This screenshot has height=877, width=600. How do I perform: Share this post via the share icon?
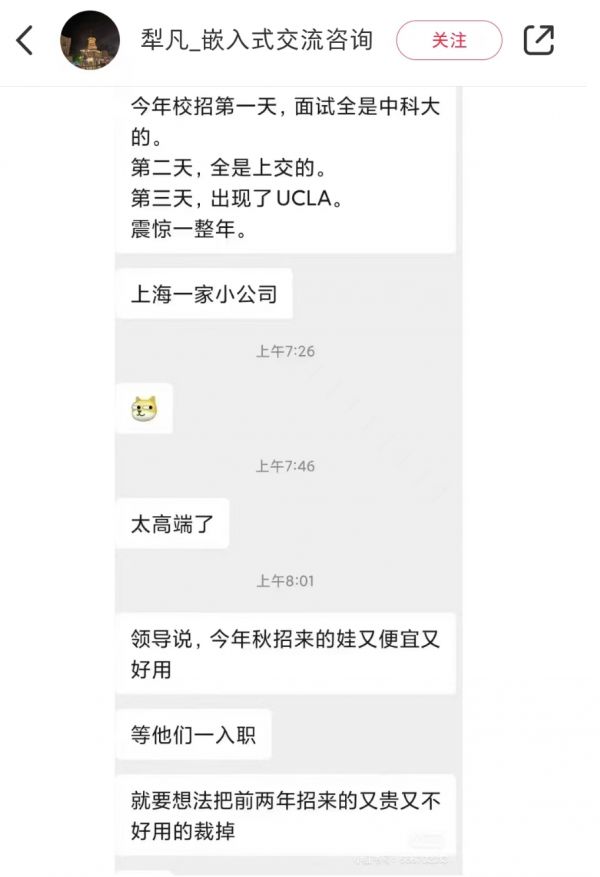(x=539, y=41)
